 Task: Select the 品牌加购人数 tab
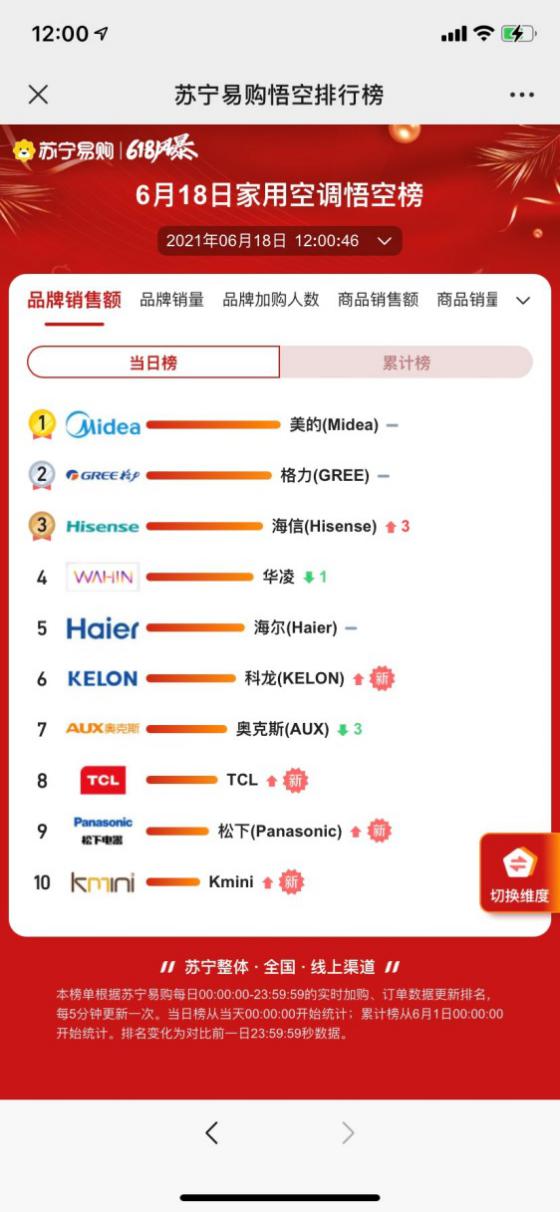coord(270,299)
